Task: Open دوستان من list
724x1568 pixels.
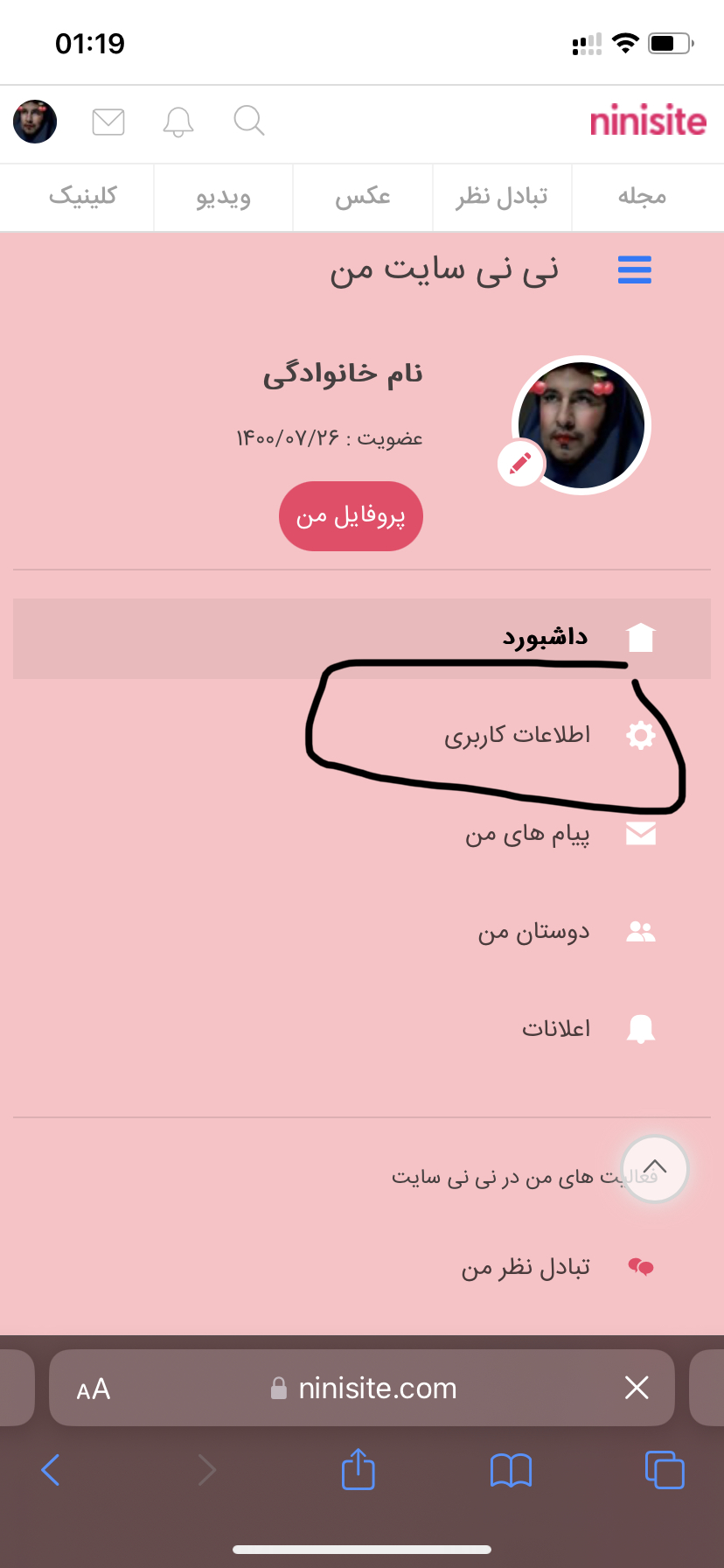Action: click(362, 932)
